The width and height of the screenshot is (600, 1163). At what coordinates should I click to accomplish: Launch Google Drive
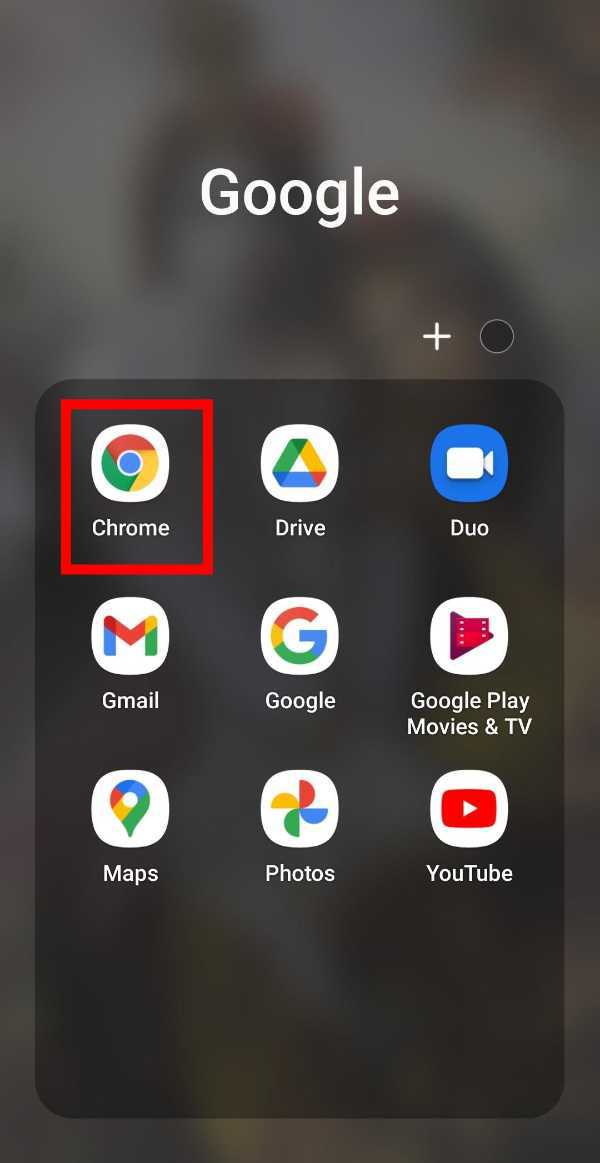(x=300, y=465)
